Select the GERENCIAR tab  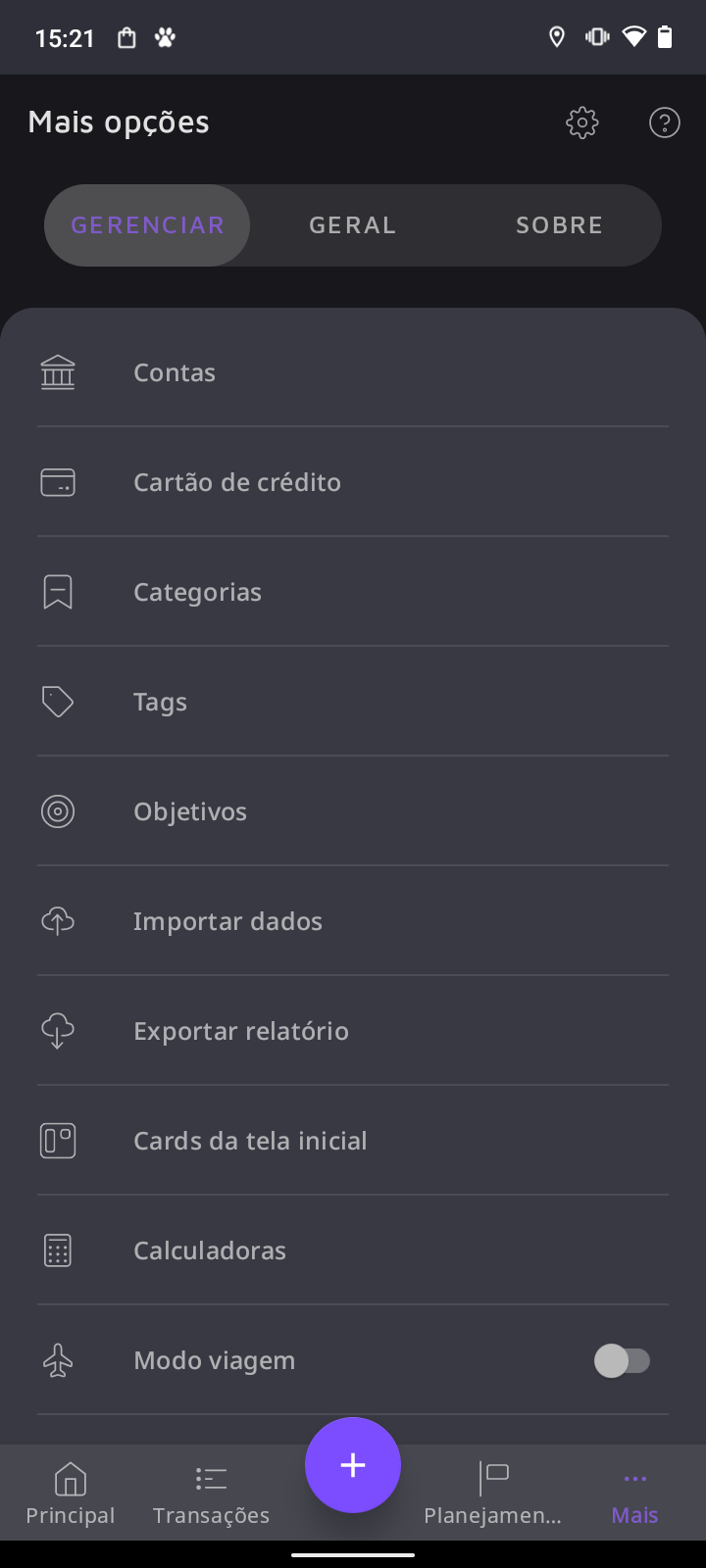pyautogui.click(x=147, y=224)
